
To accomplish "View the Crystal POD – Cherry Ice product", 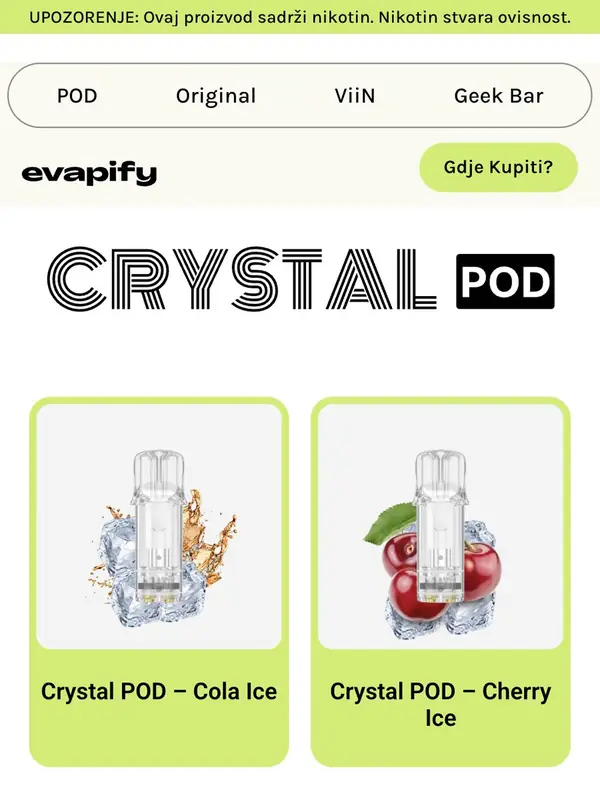I will pos(440,582).
